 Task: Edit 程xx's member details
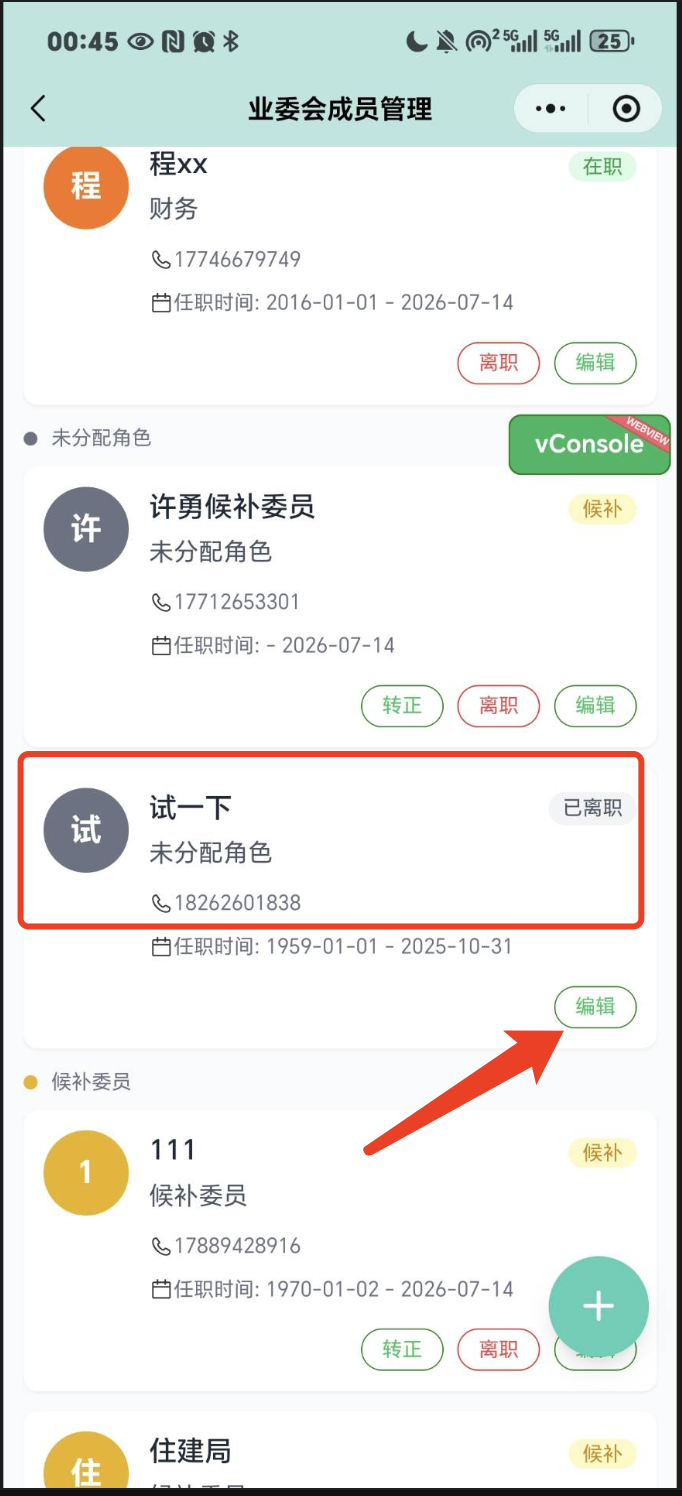tap(595, 363)
